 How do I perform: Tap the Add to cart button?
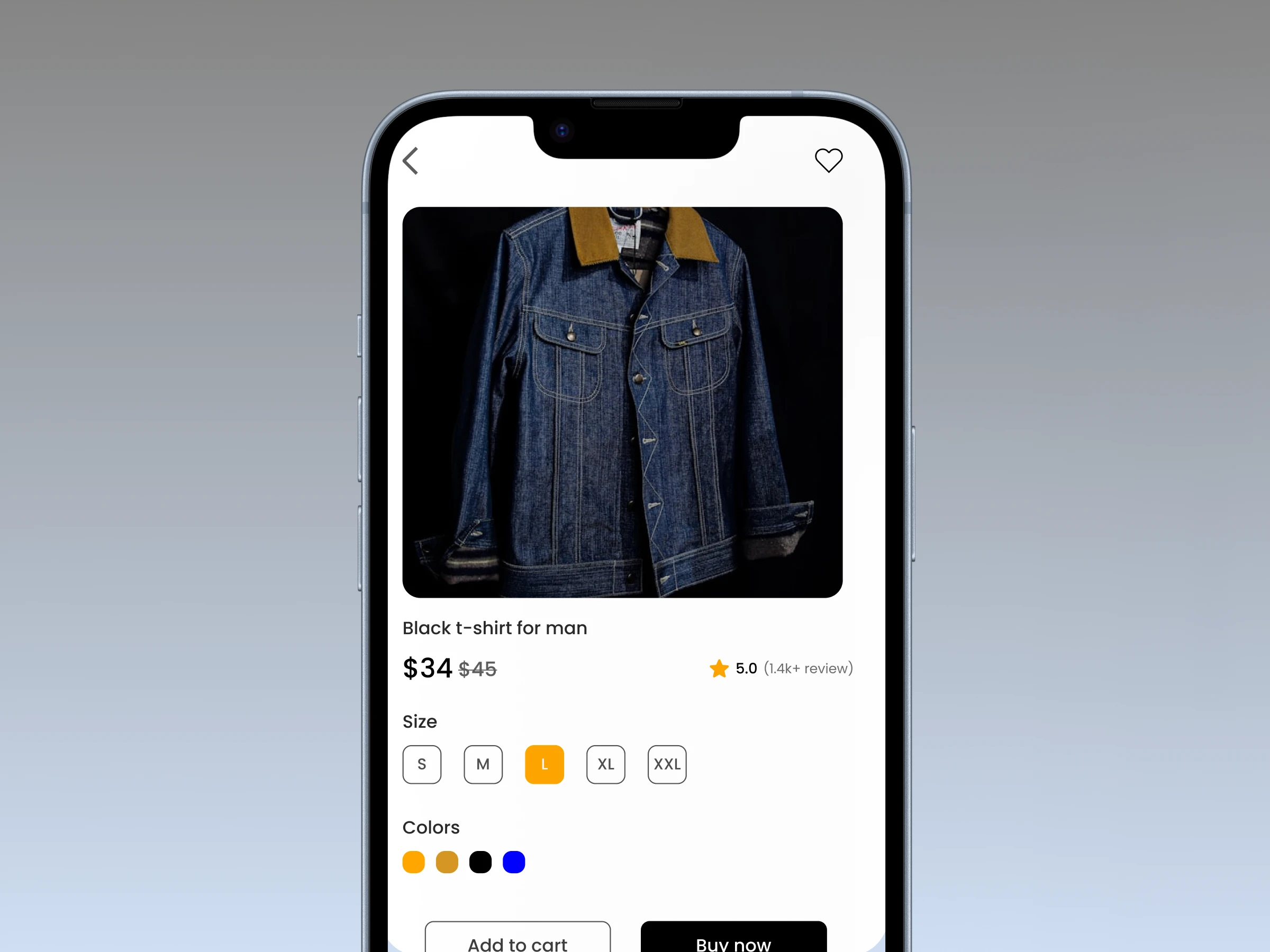pos(518,938)
